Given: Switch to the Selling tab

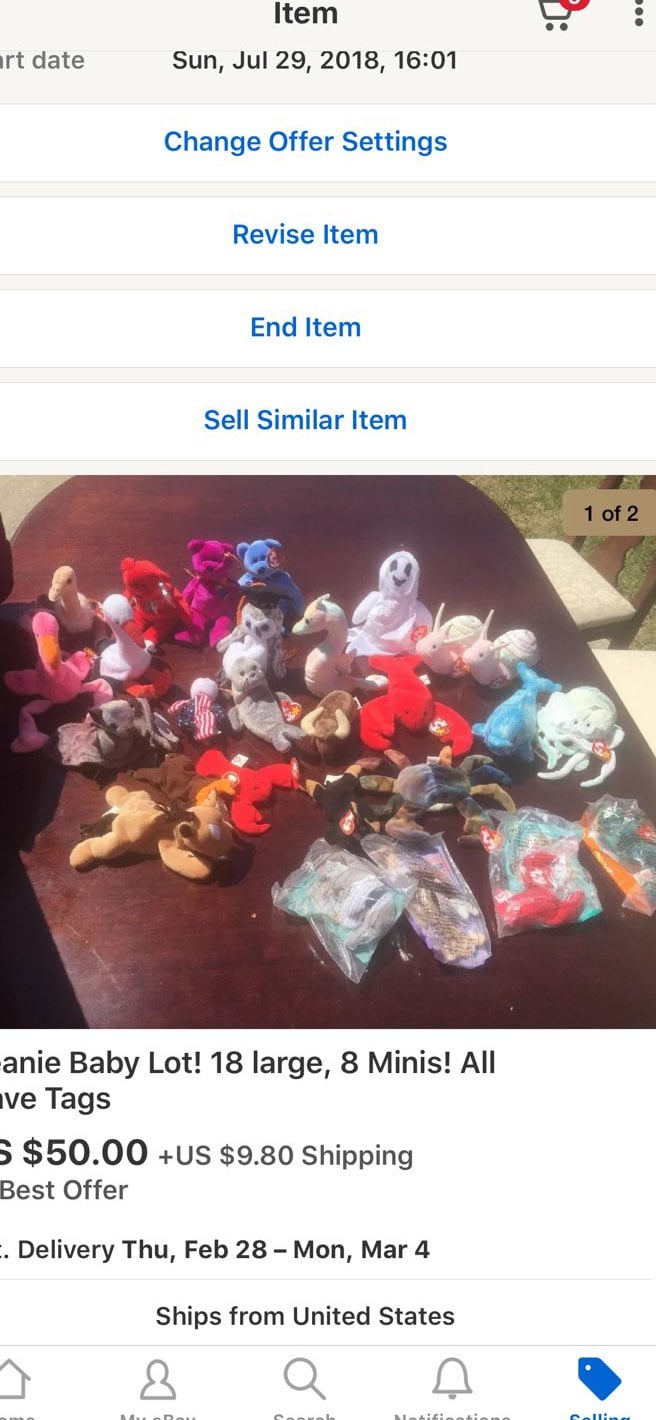Looking at the screenshot, I should tap(599, 1388).
